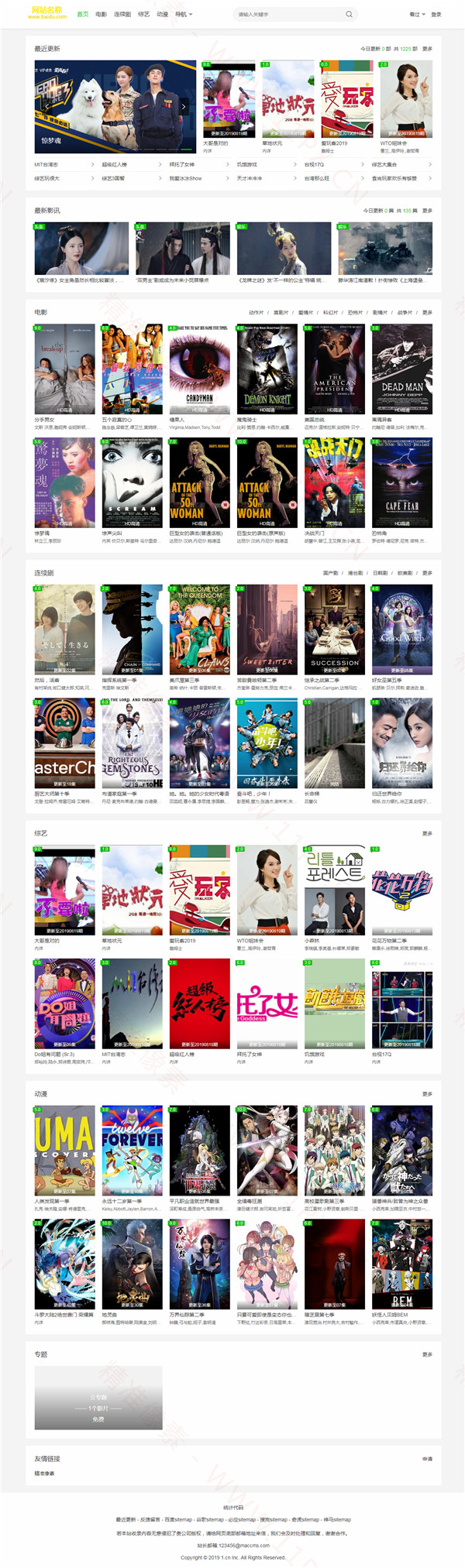Open the 超级红人榜 variety card
Screen dimensions: 465x1568
point(199,1003)
